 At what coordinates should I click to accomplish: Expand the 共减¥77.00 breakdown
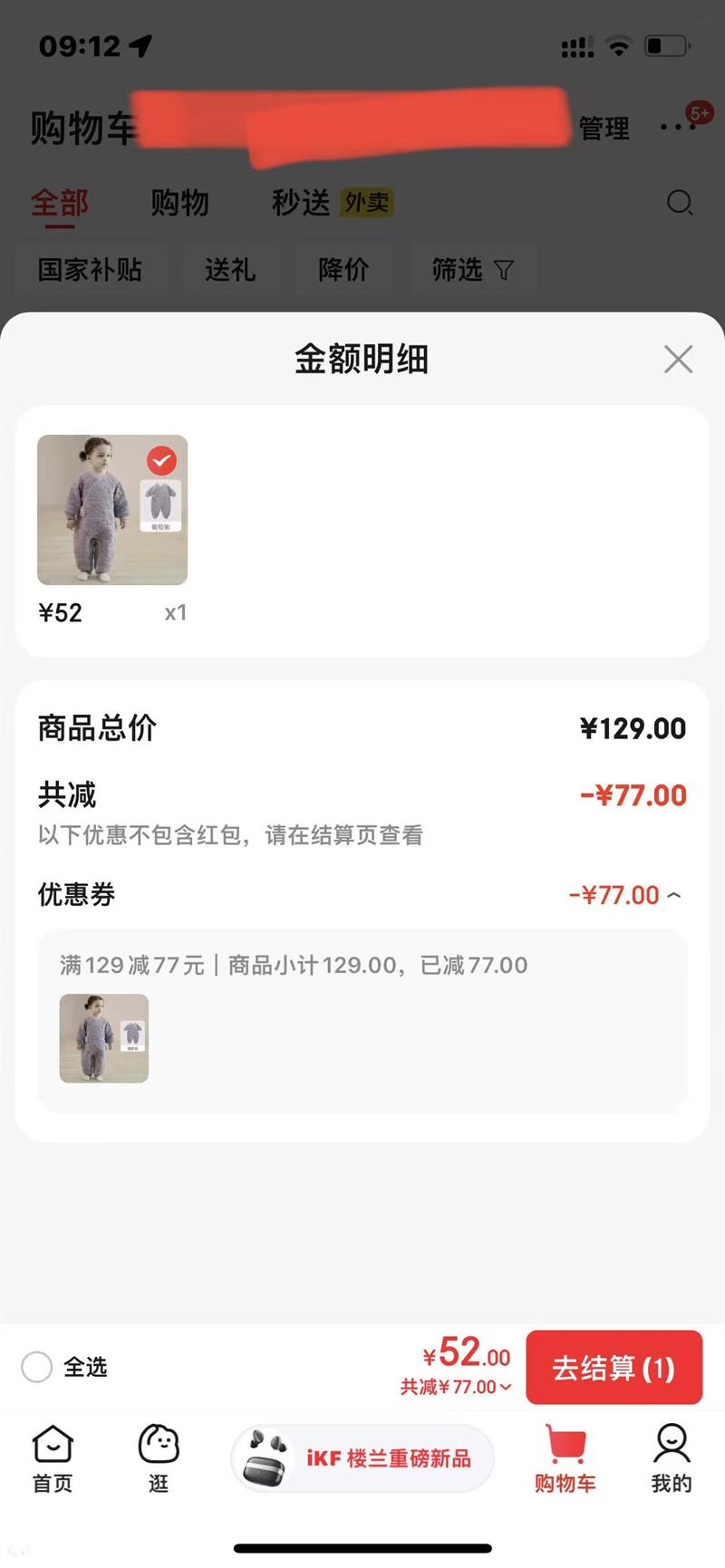tap(457, 1387)
